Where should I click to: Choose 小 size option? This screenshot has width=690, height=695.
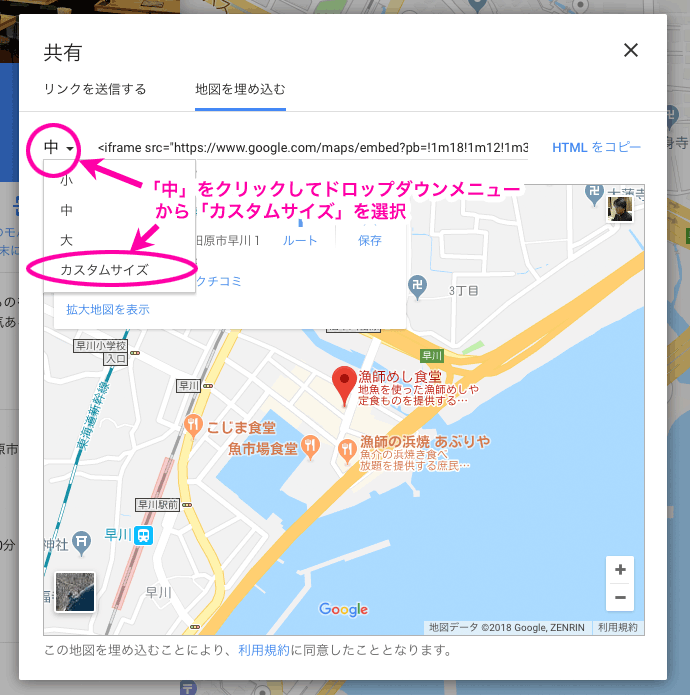click(x=66, y=181)
